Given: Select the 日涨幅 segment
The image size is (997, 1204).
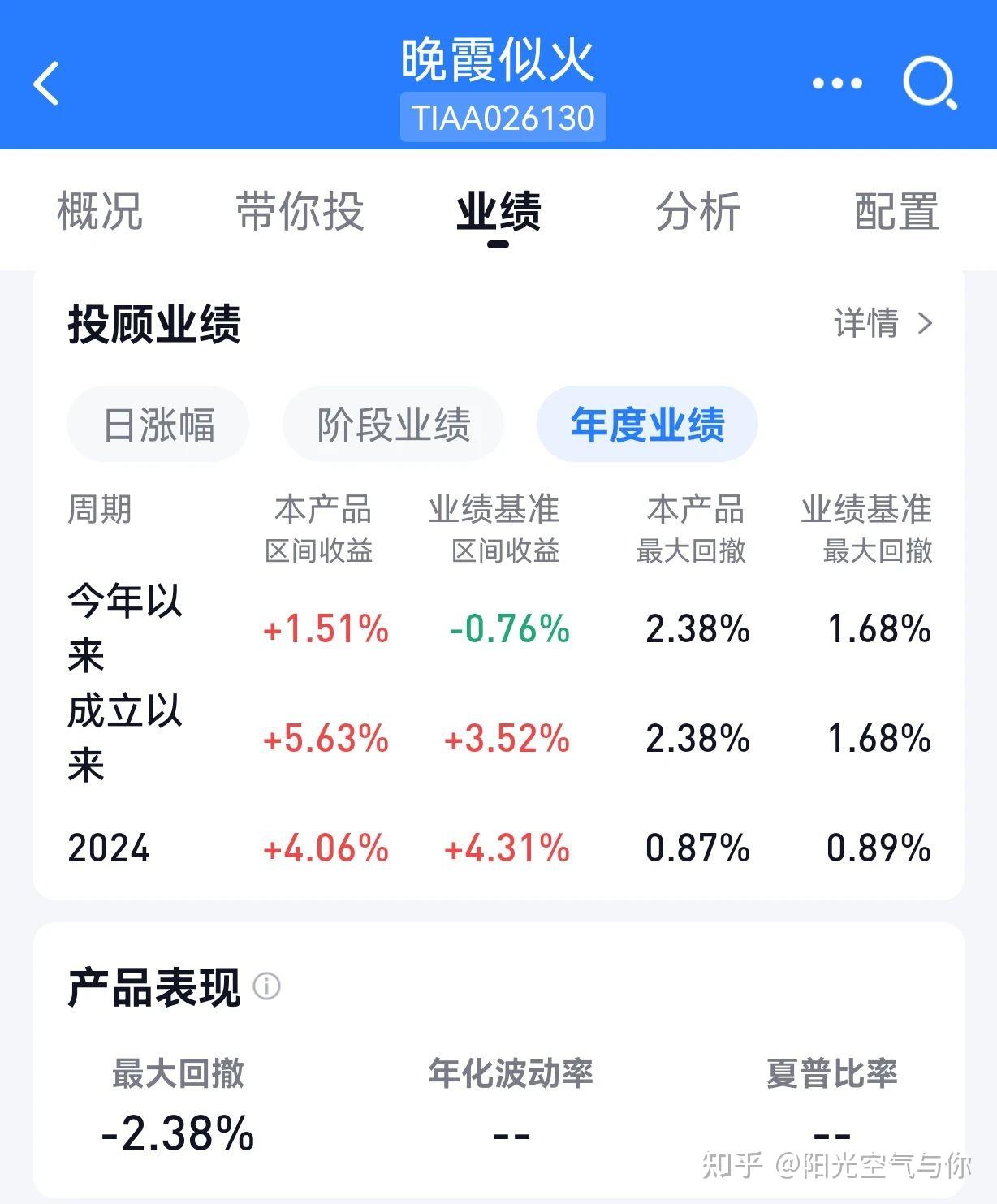Looking at the screenshot, I should pos(158,424).
